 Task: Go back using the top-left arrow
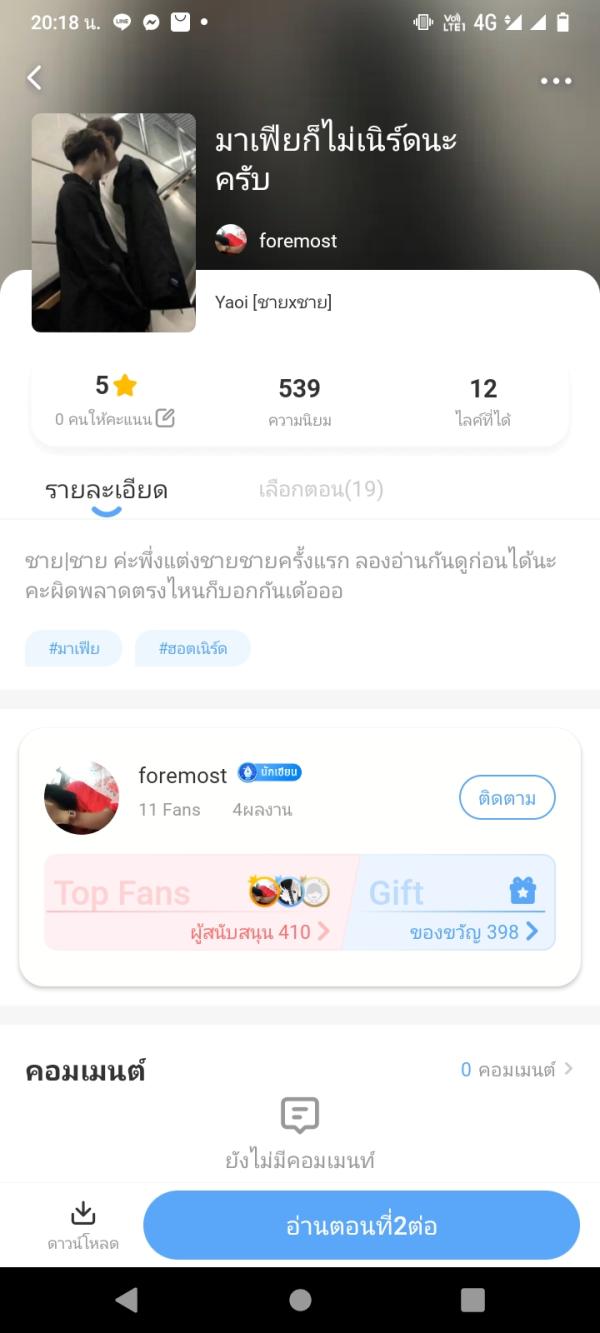[x=35, y=78]
